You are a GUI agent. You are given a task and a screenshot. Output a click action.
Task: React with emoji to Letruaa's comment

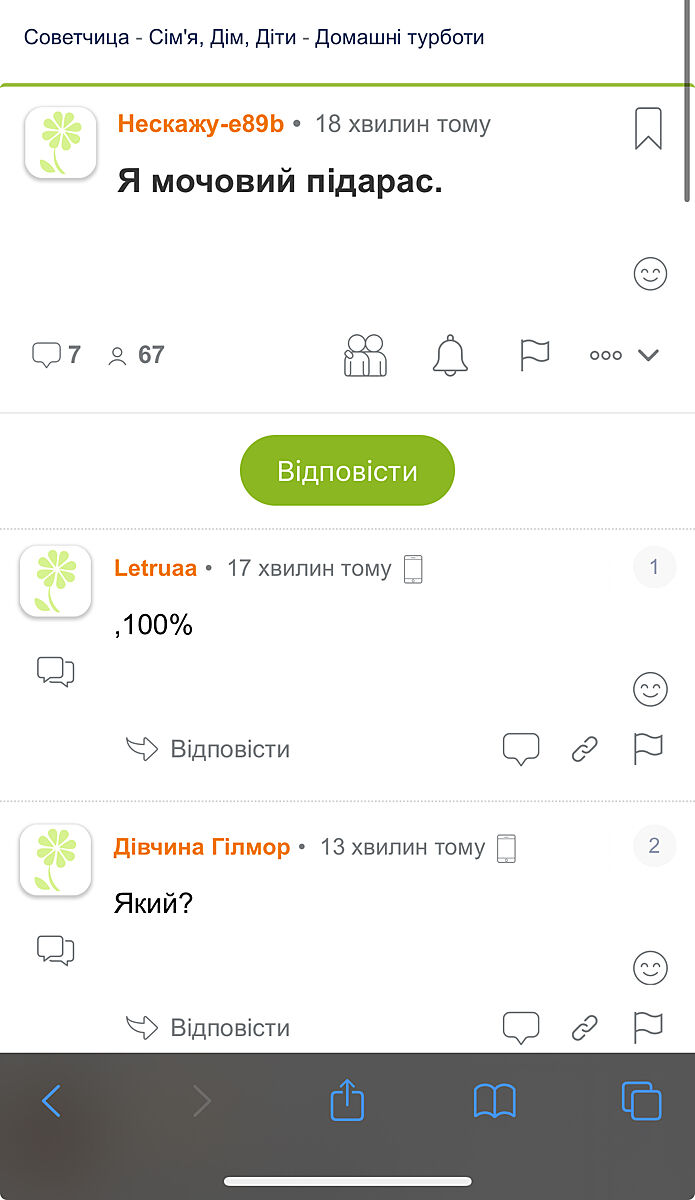point(650,689)
